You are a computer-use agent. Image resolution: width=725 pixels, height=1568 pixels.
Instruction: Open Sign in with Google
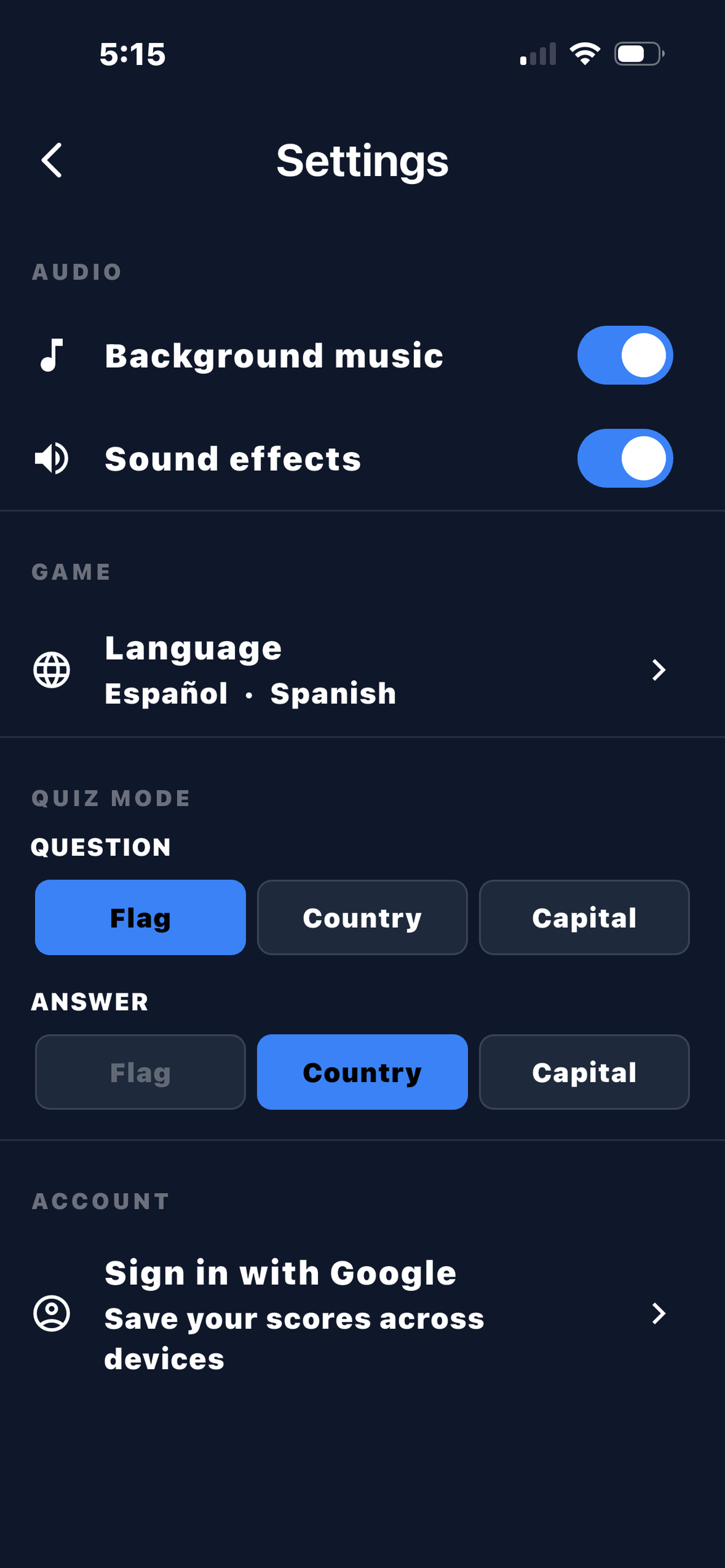[x=362, y=1313]
